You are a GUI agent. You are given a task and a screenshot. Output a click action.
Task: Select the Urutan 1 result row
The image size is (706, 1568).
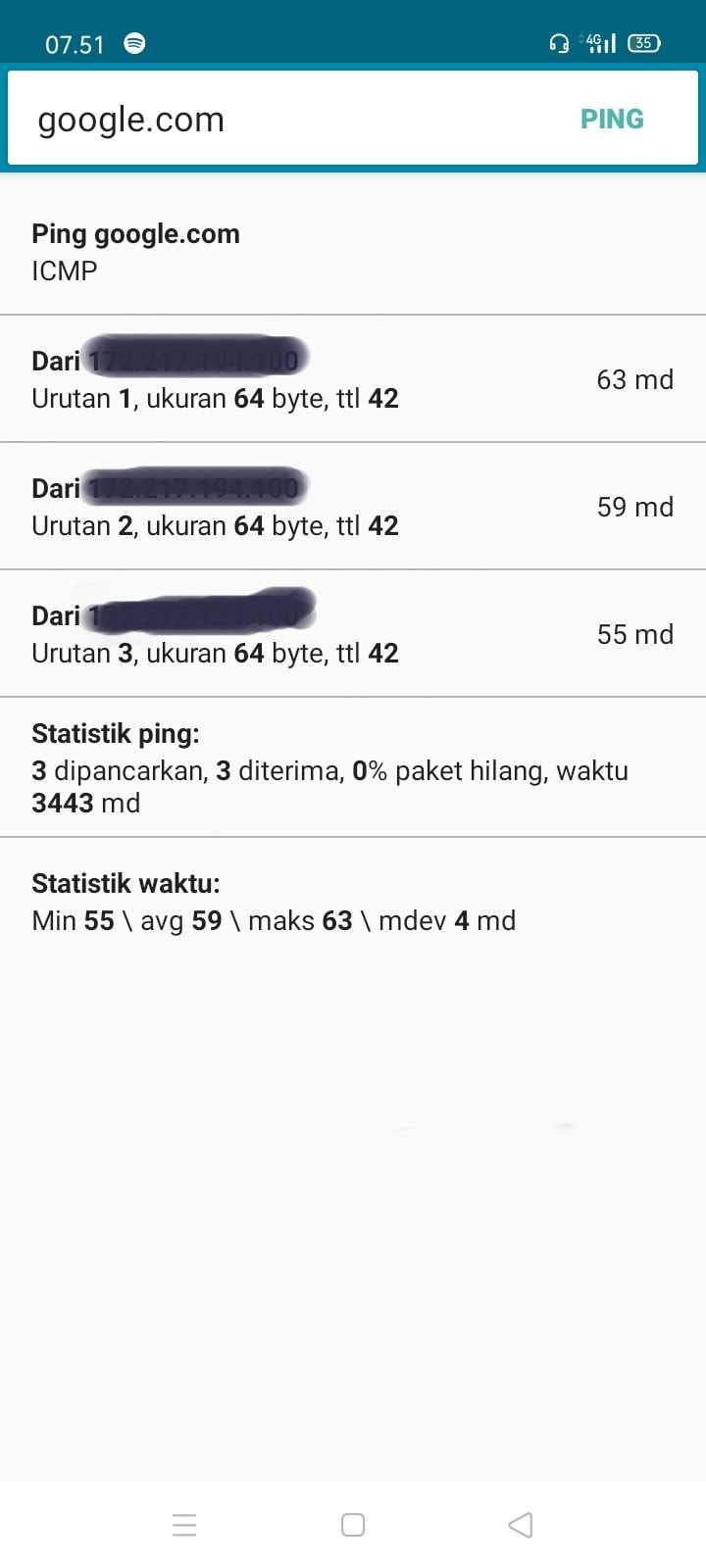tap(216, 398)
